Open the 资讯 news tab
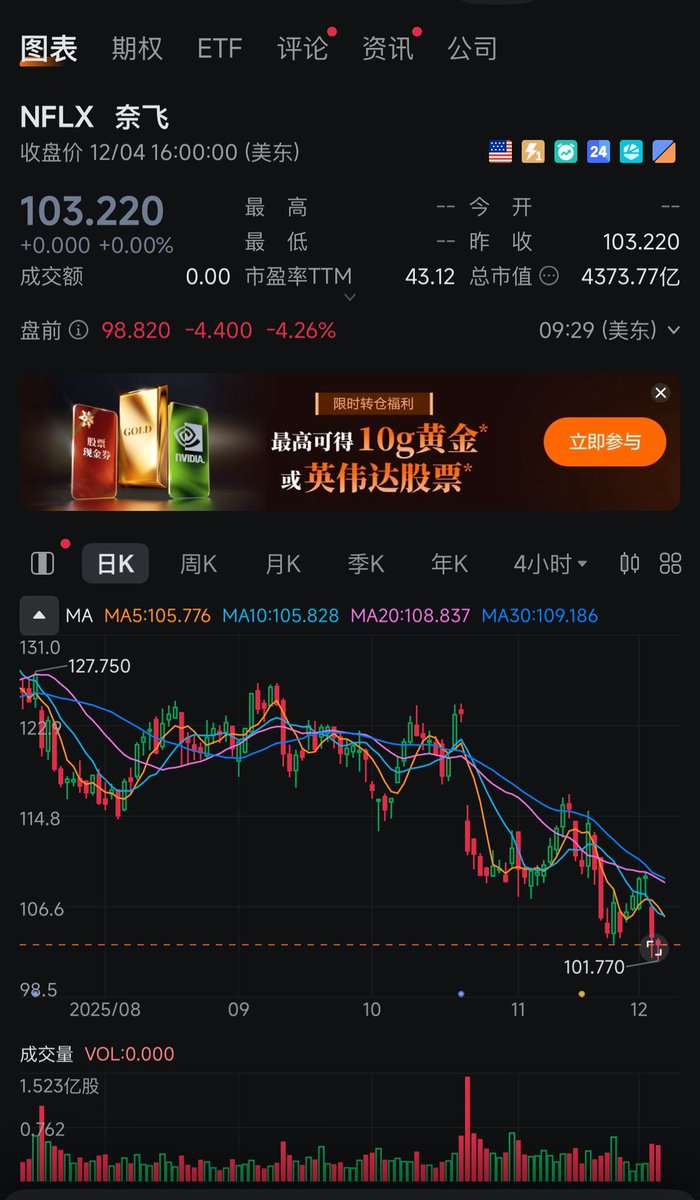This screenshot has height=1200, width=700. pos(387,48)
